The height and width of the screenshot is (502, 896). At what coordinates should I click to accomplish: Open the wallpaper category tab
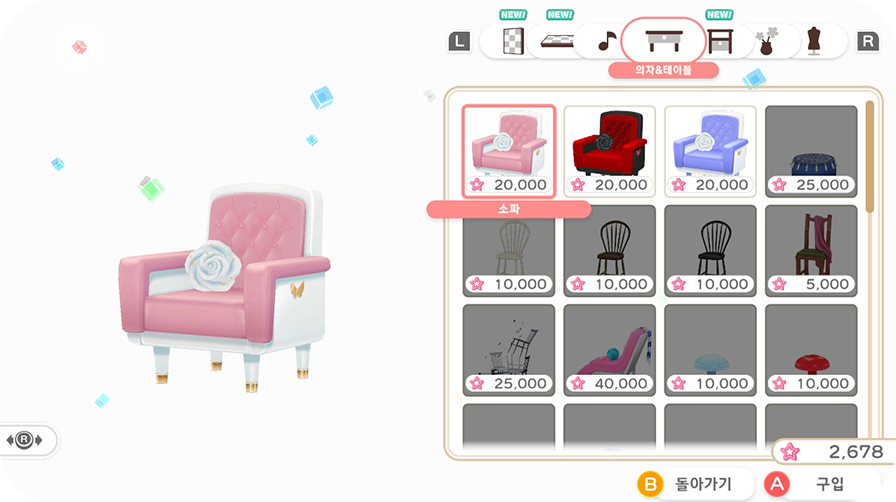pos(513,41)
